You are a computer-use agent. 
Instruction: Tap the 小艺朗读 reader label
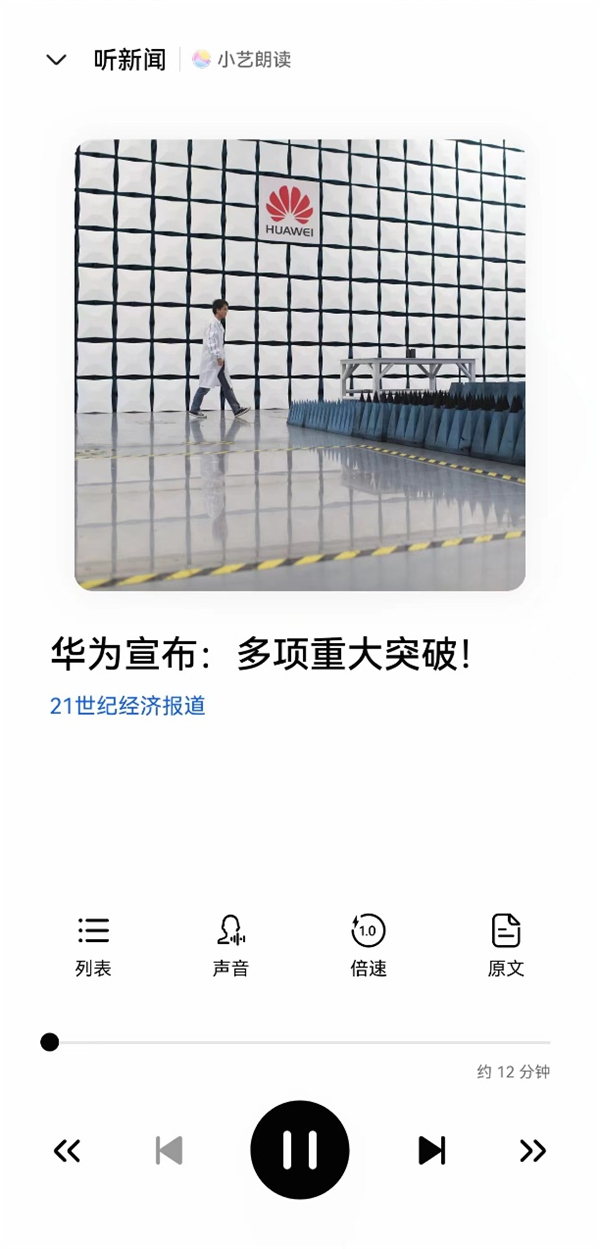click(x=243, y=60)
